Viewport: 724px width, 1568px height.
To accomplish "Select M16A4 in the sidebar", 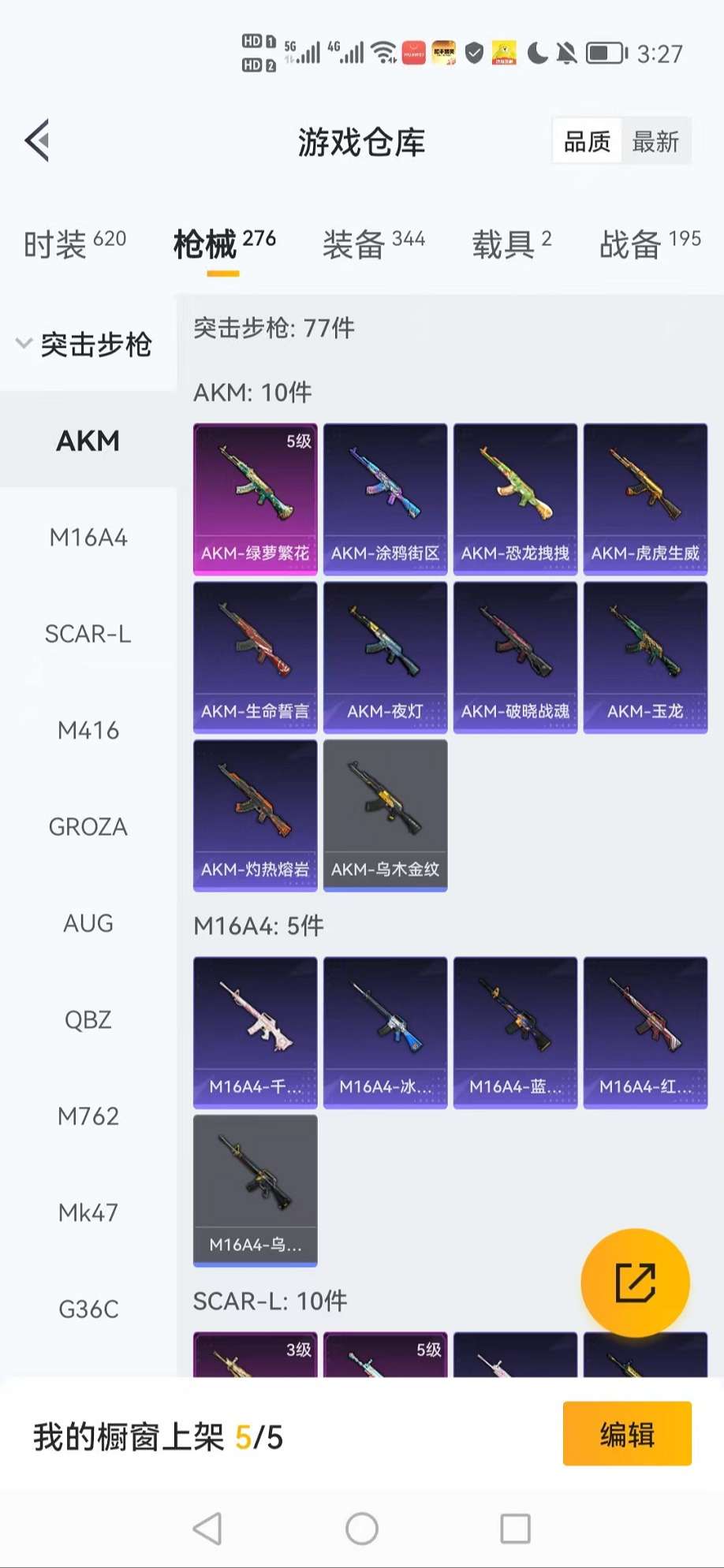I will 88,538.
